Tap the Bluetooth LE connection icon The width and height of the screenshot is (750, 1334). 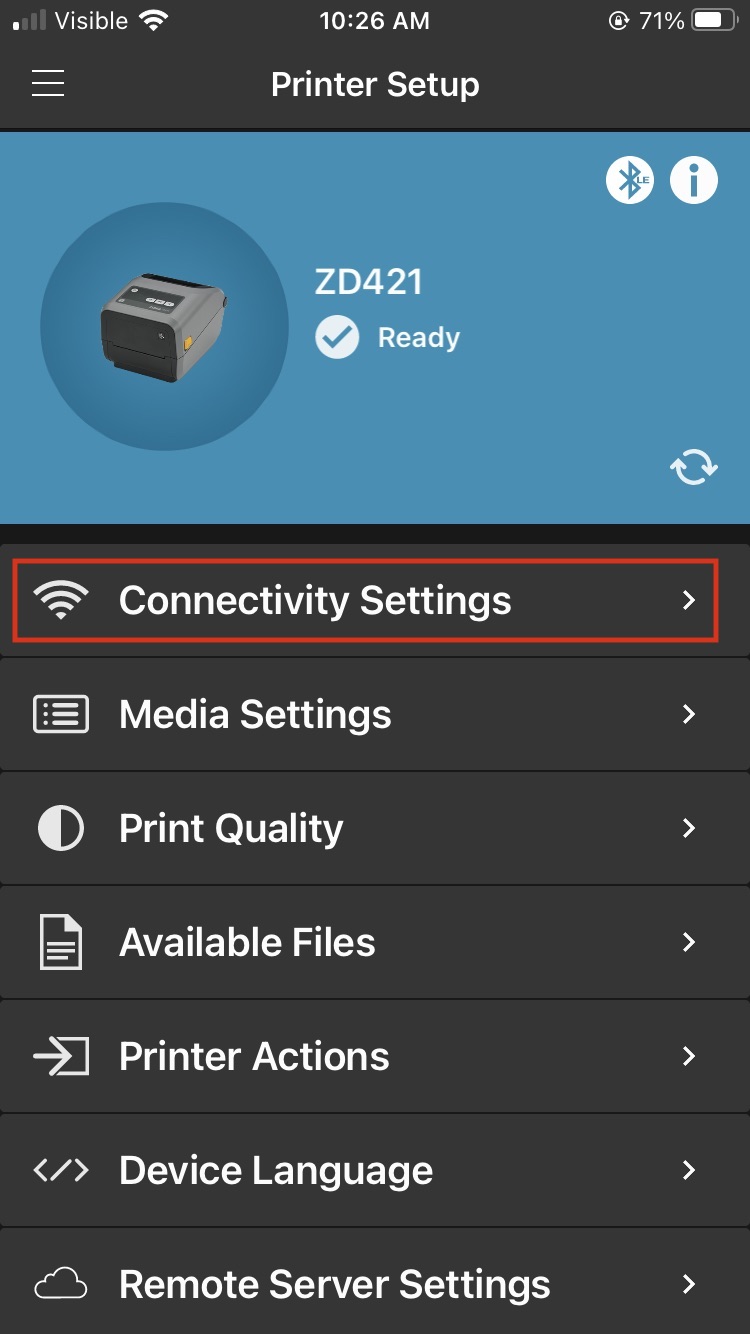[630, 181]
